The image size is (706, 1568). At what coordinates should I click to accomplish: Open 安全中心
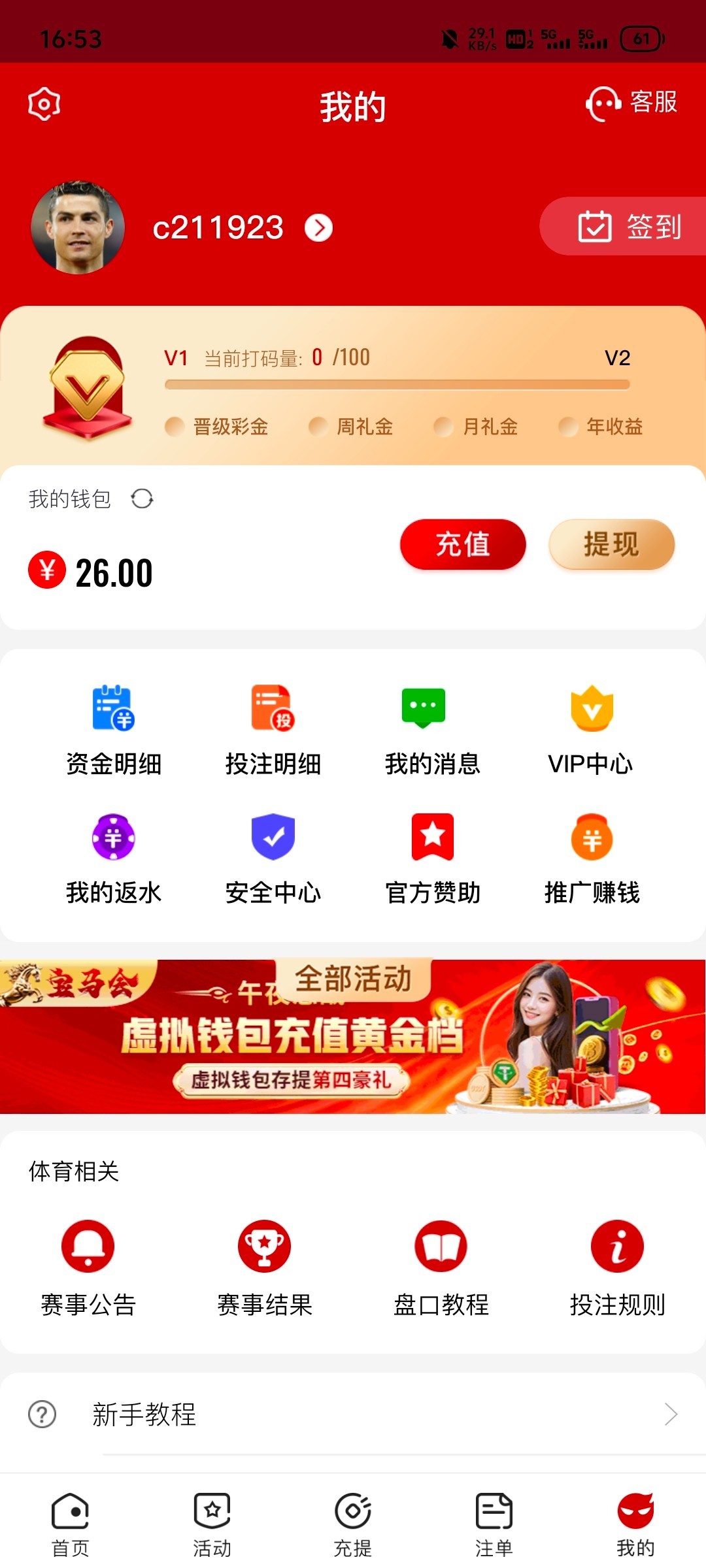(273, 858)
